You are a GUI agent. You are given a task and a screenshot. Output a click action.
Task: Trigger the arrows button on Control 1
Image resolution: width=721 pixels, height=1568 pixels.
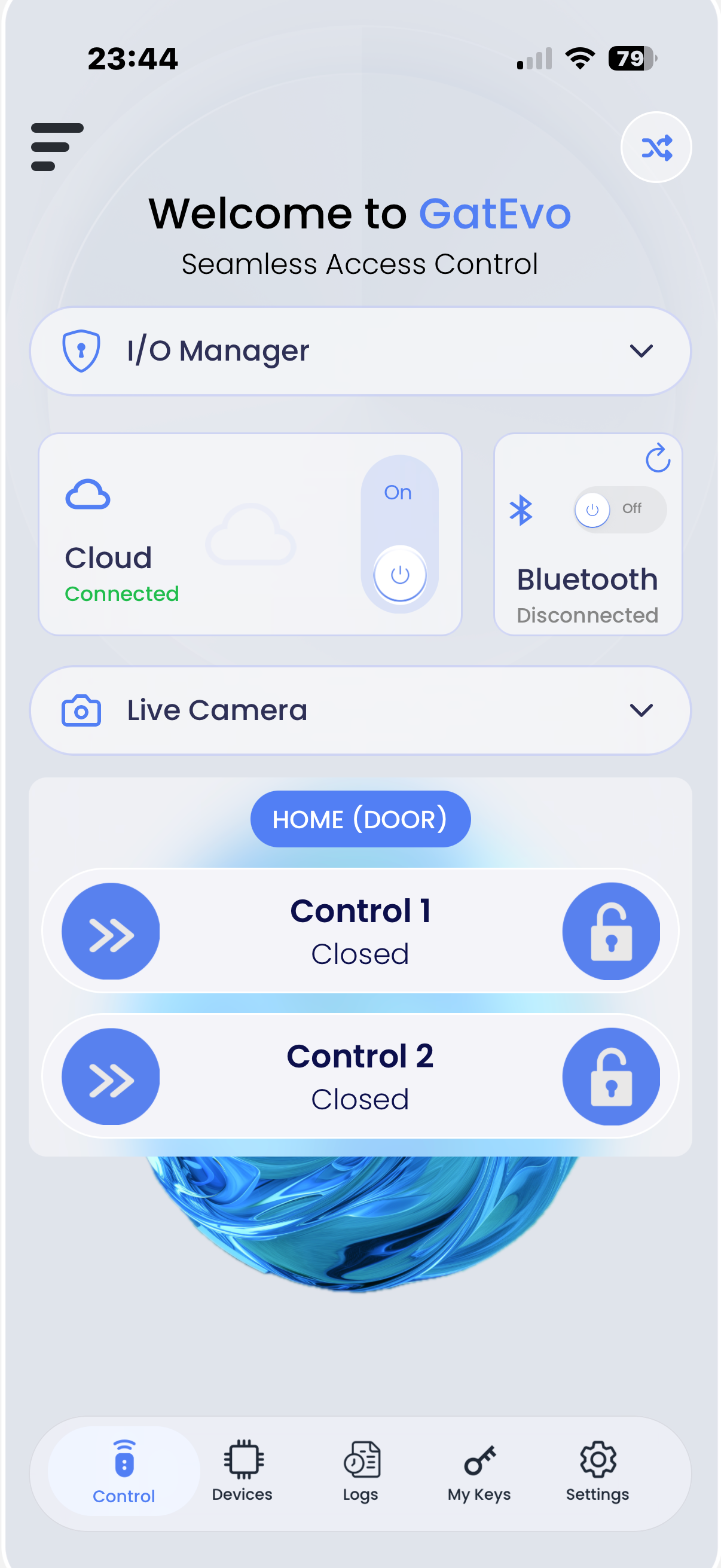click(111, 931)
